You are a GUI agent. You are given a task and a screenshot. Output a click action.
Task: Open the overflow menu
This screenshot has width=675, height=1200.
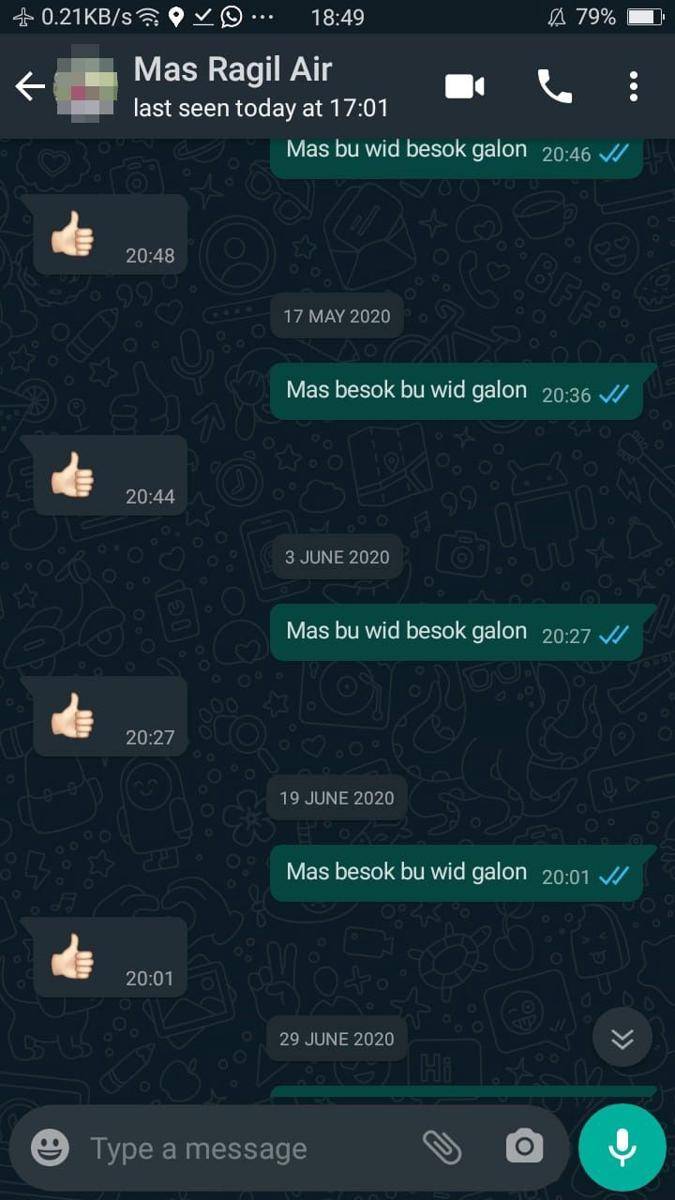[633, 87]
